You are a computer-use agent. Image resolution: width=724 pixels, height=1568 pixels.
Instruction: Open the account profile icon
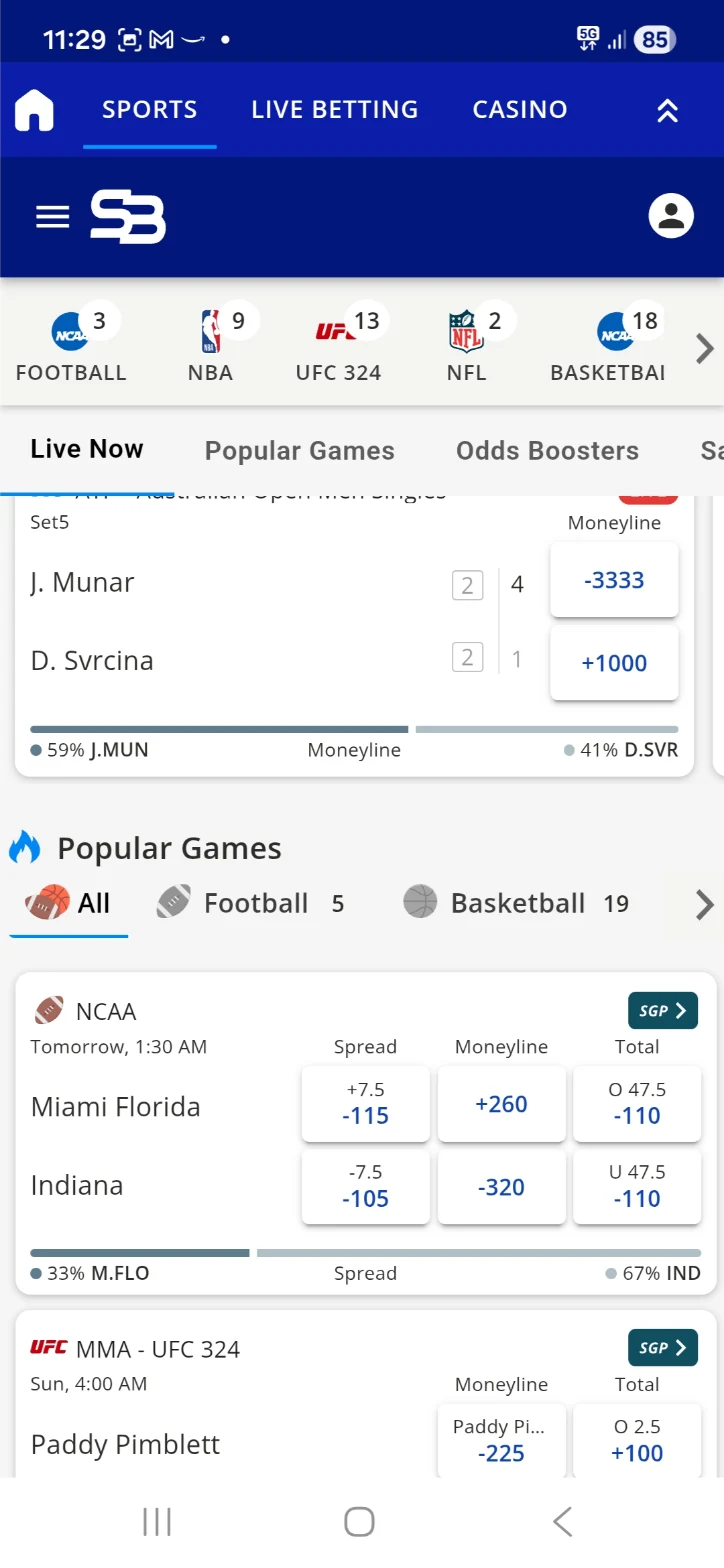point(671,214)
